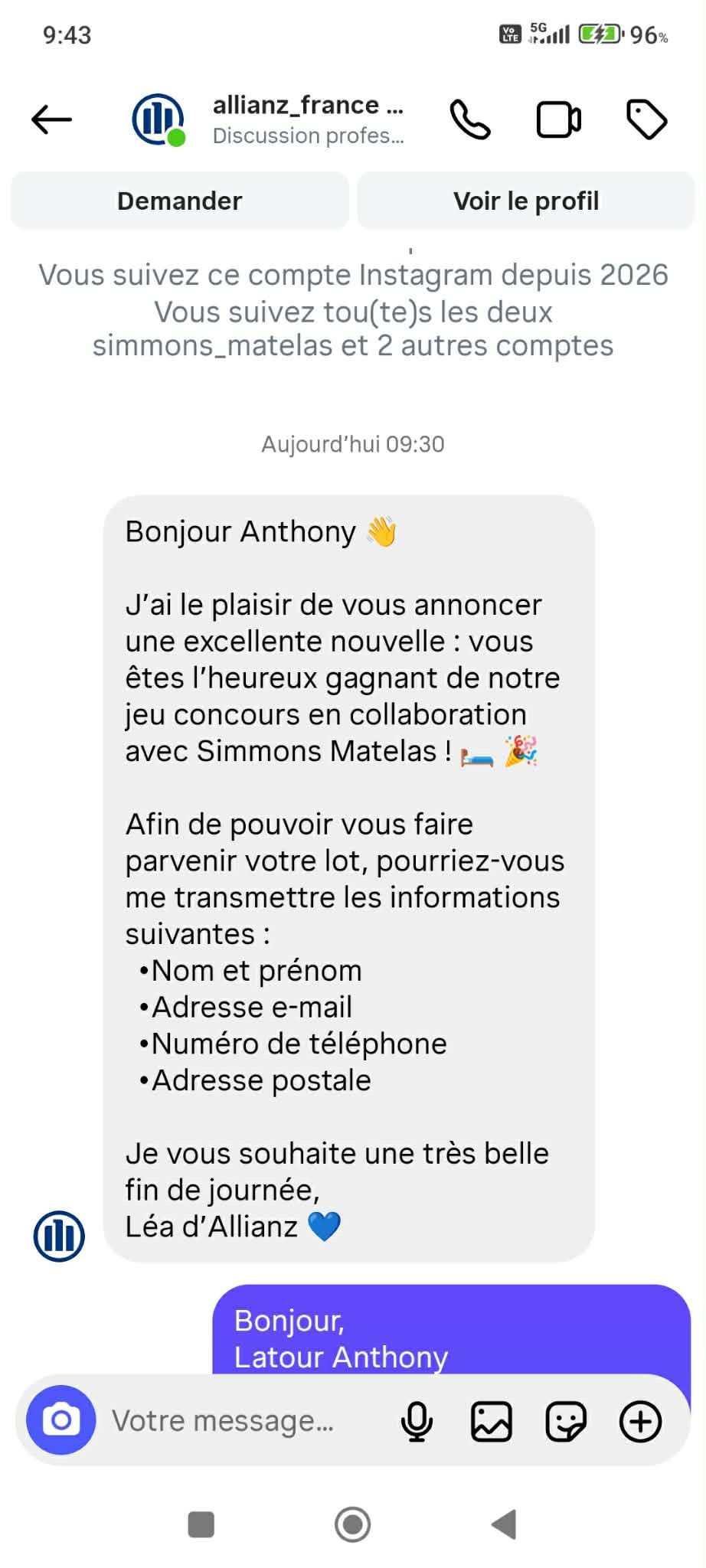Tap the Demander button

click(179, 201)
